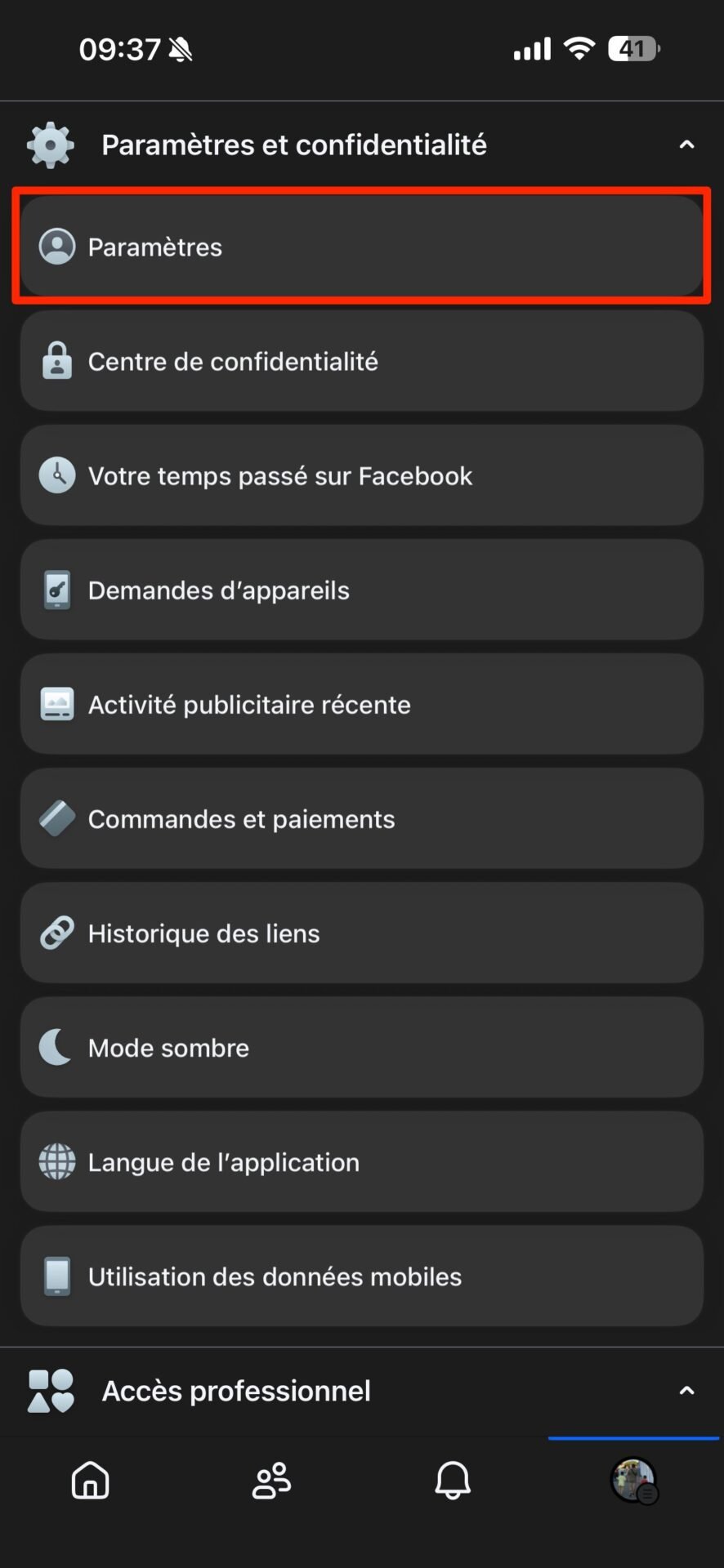Go to the Home feed tab

tap(91, 1480)
